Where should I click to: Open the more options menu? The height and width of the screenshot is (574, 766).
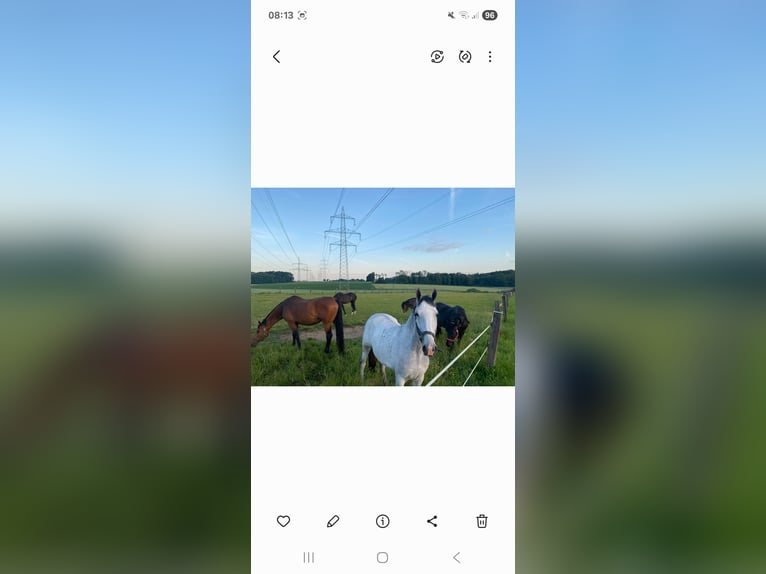coord(490,57)
